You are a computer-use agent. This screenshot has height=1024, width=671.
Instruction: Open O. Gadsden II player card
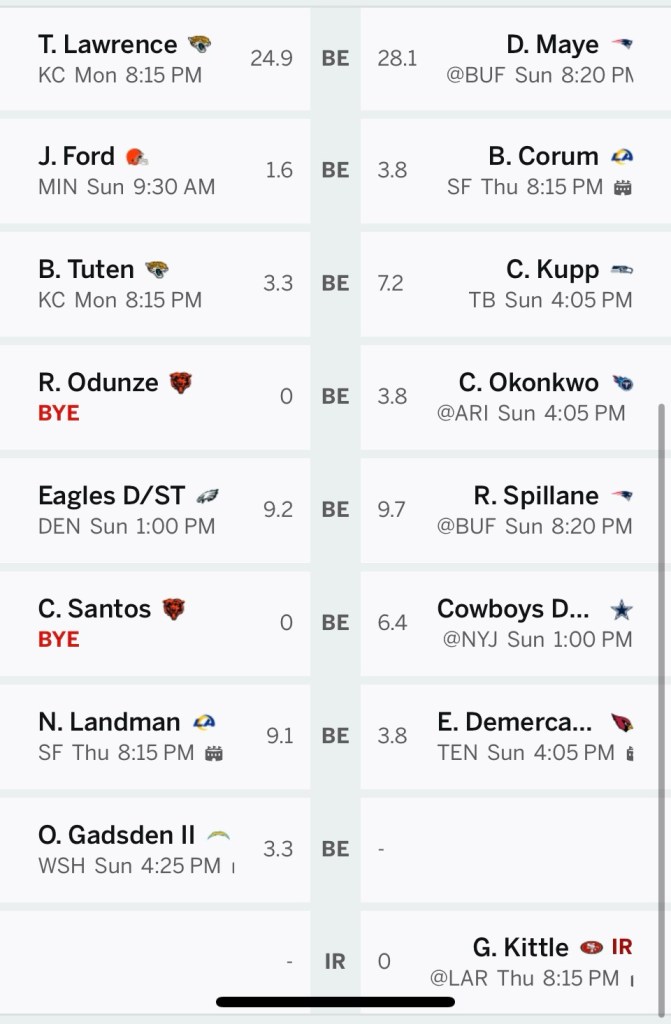(116, 835)
